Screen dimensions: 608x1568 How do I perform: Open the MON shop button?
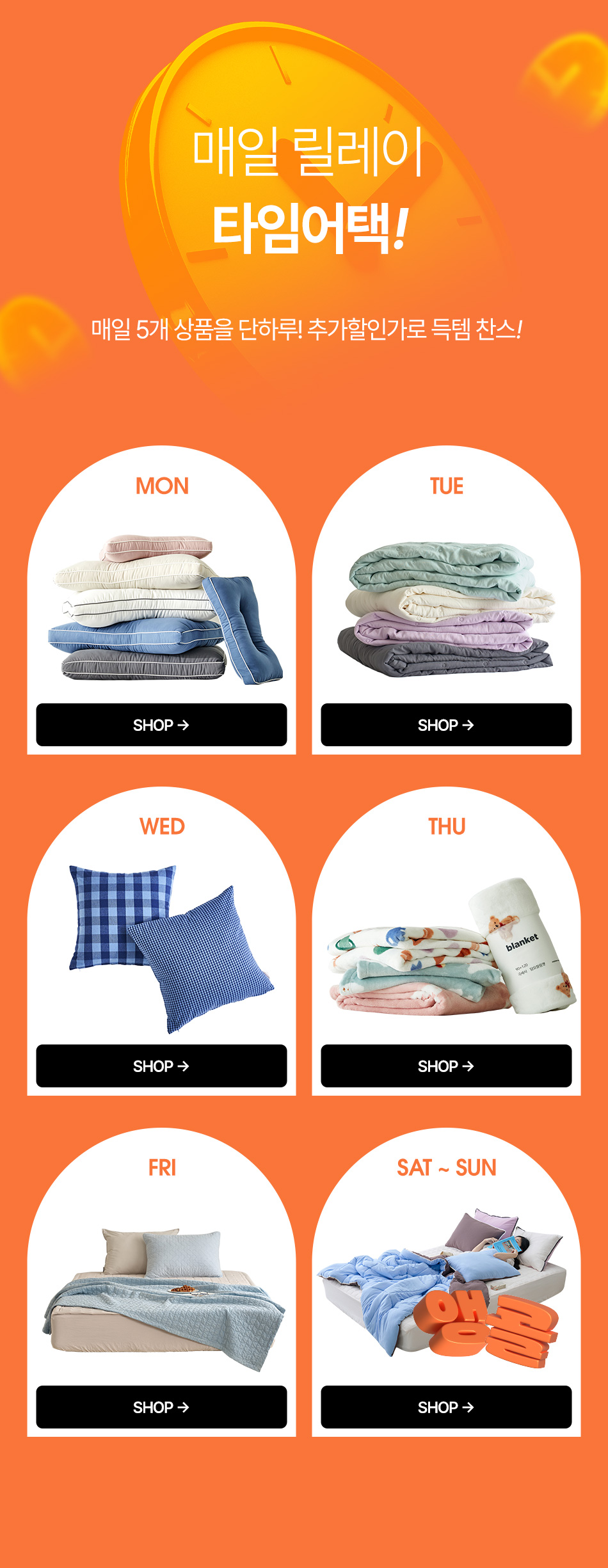click(x=161, y=724)
